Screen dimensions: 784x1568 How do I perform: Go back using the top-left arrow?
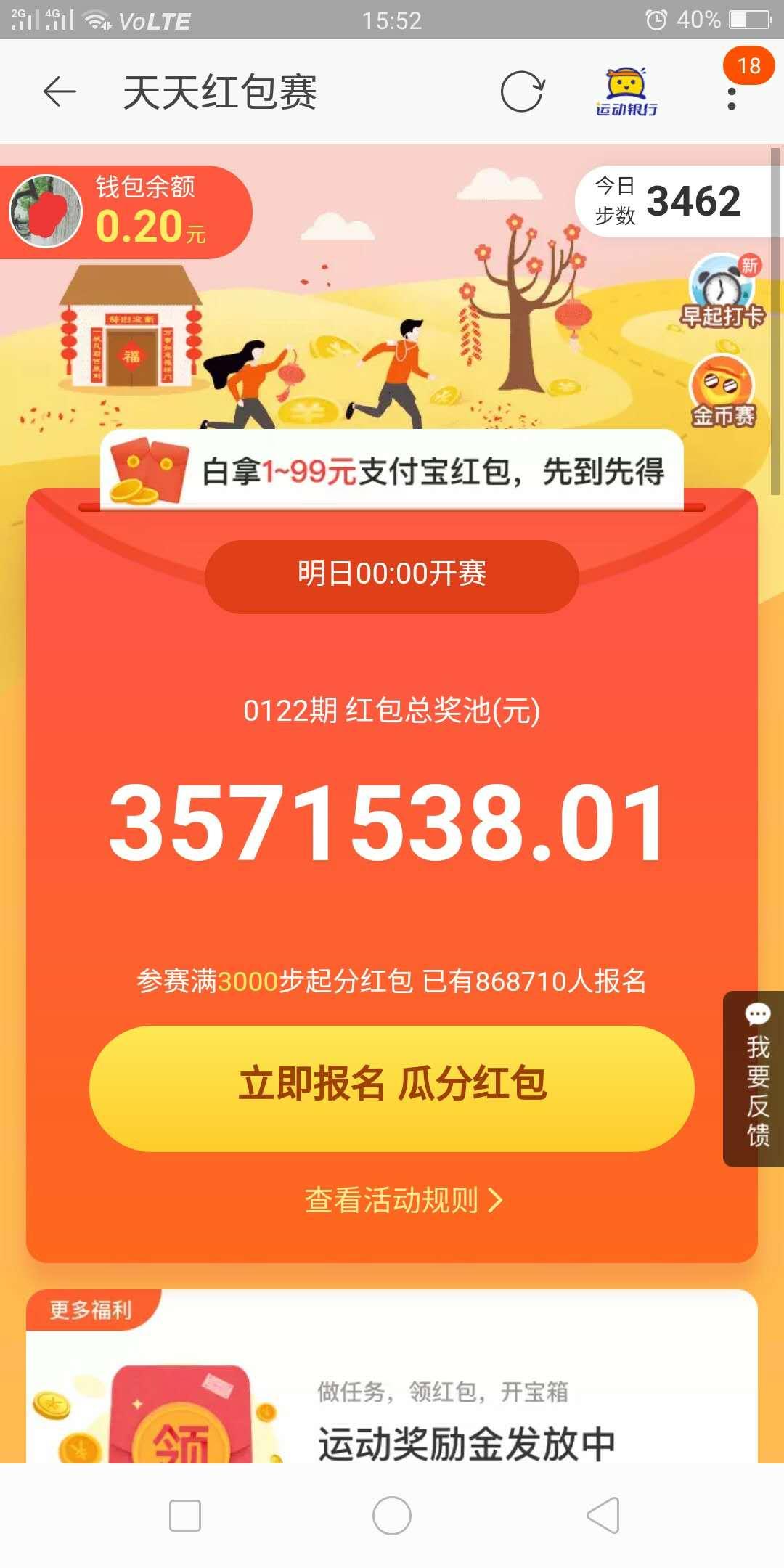pos(60,92)
